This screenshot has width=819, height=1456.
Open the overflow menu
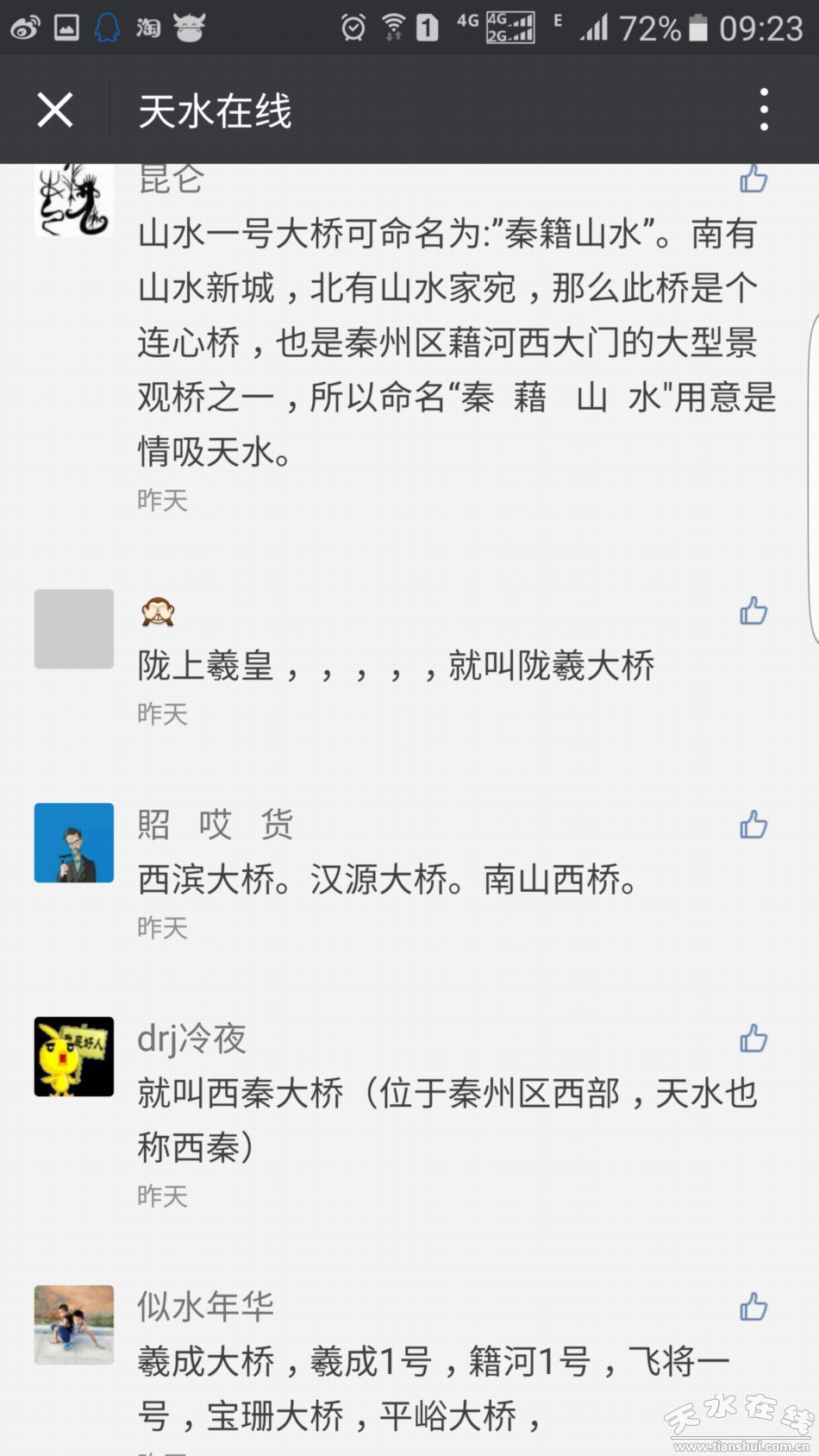[764, 110]
